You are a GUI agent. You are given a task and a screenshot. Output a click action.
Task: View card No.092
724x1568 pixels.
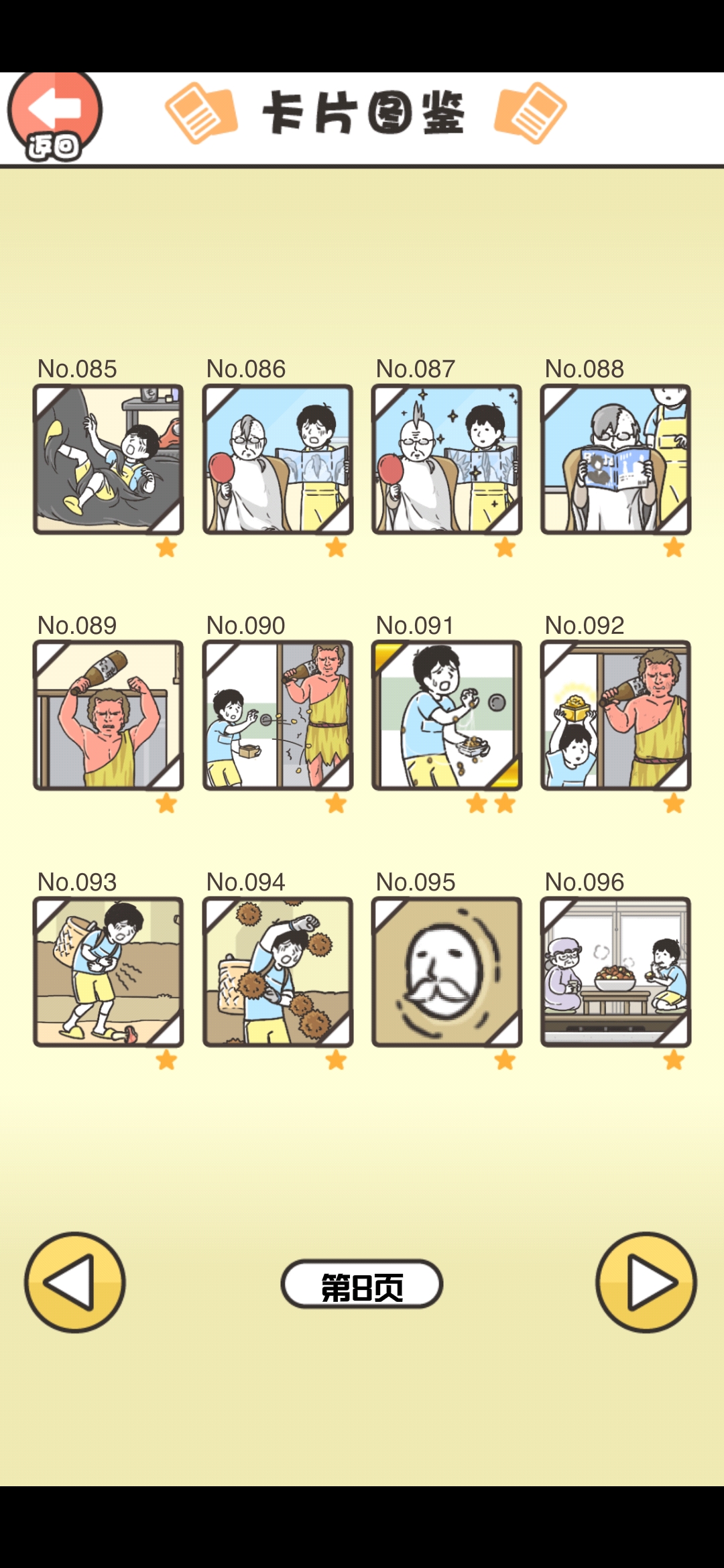[x=615, y=716]
